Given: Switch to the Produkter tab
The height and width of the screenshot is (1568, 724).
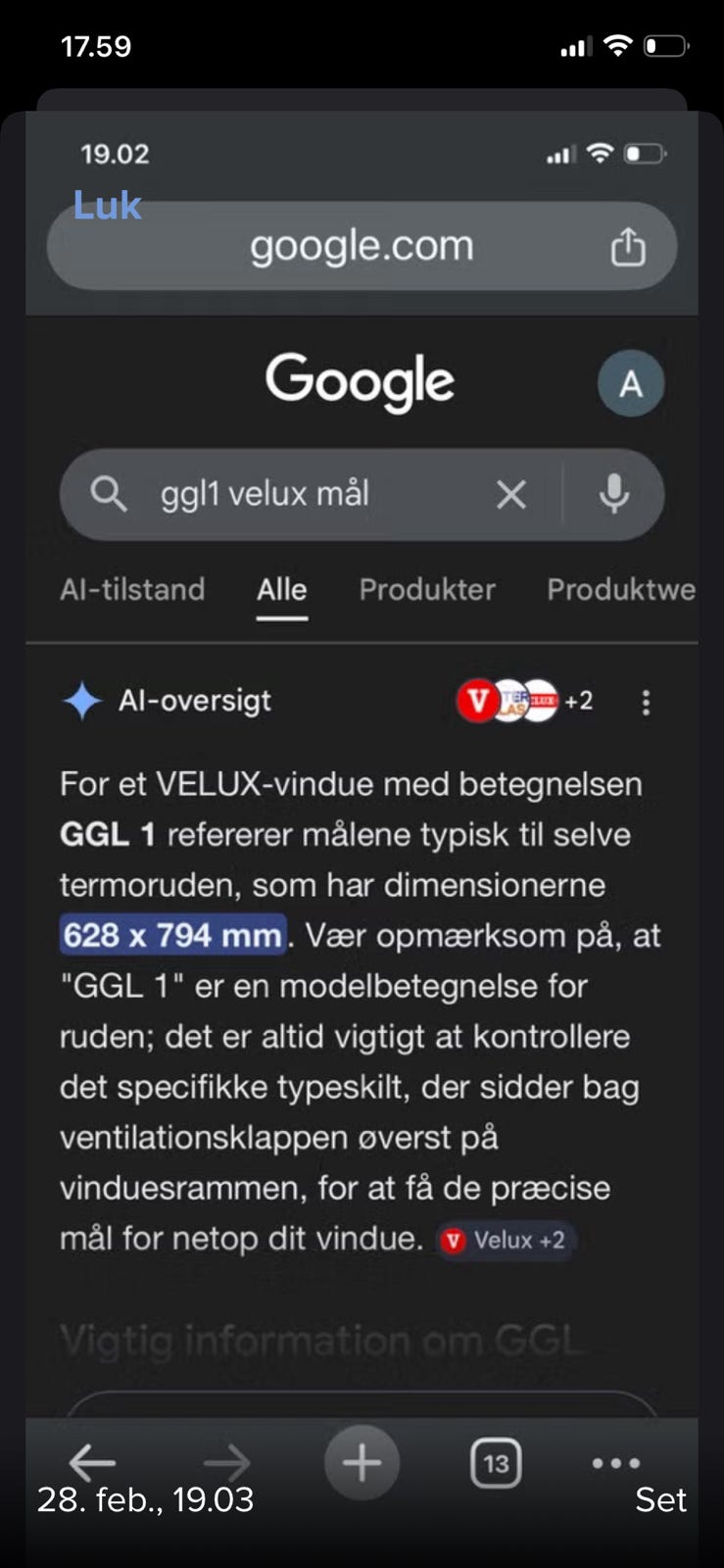Looking at the screenshot, I should [x=427, y=590].
